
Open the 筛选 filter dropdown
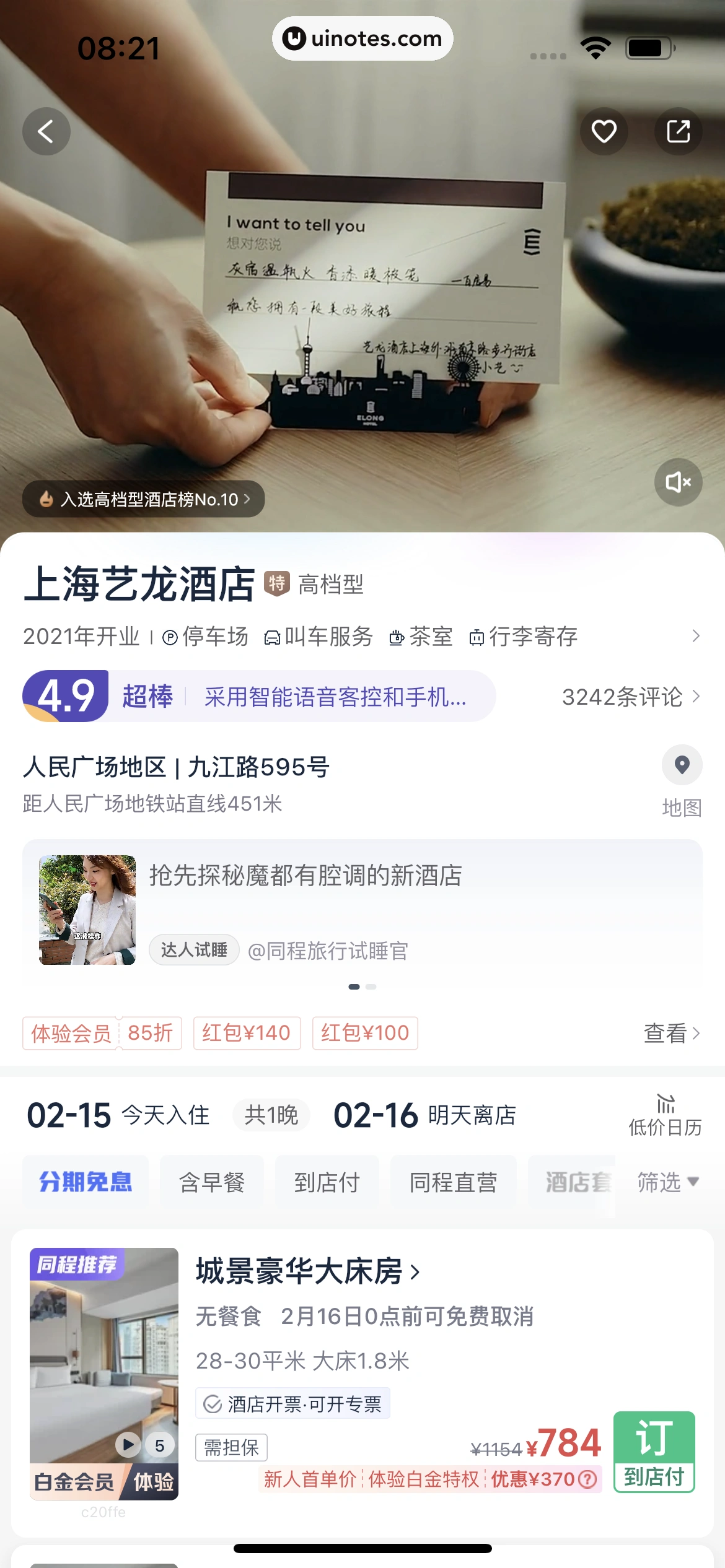(x=667, y=1182)
